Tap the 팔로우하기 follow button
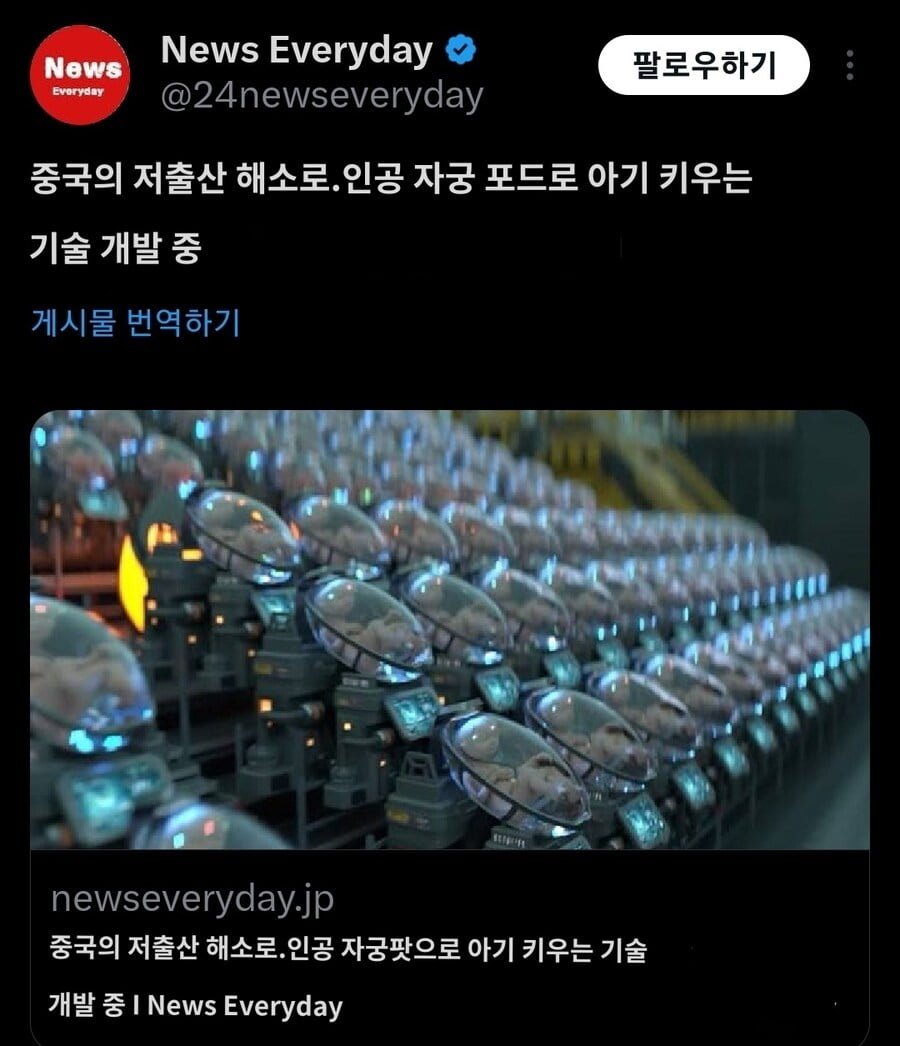The width and height of the screenshot is (900, 1046). [x=703, y=66]
